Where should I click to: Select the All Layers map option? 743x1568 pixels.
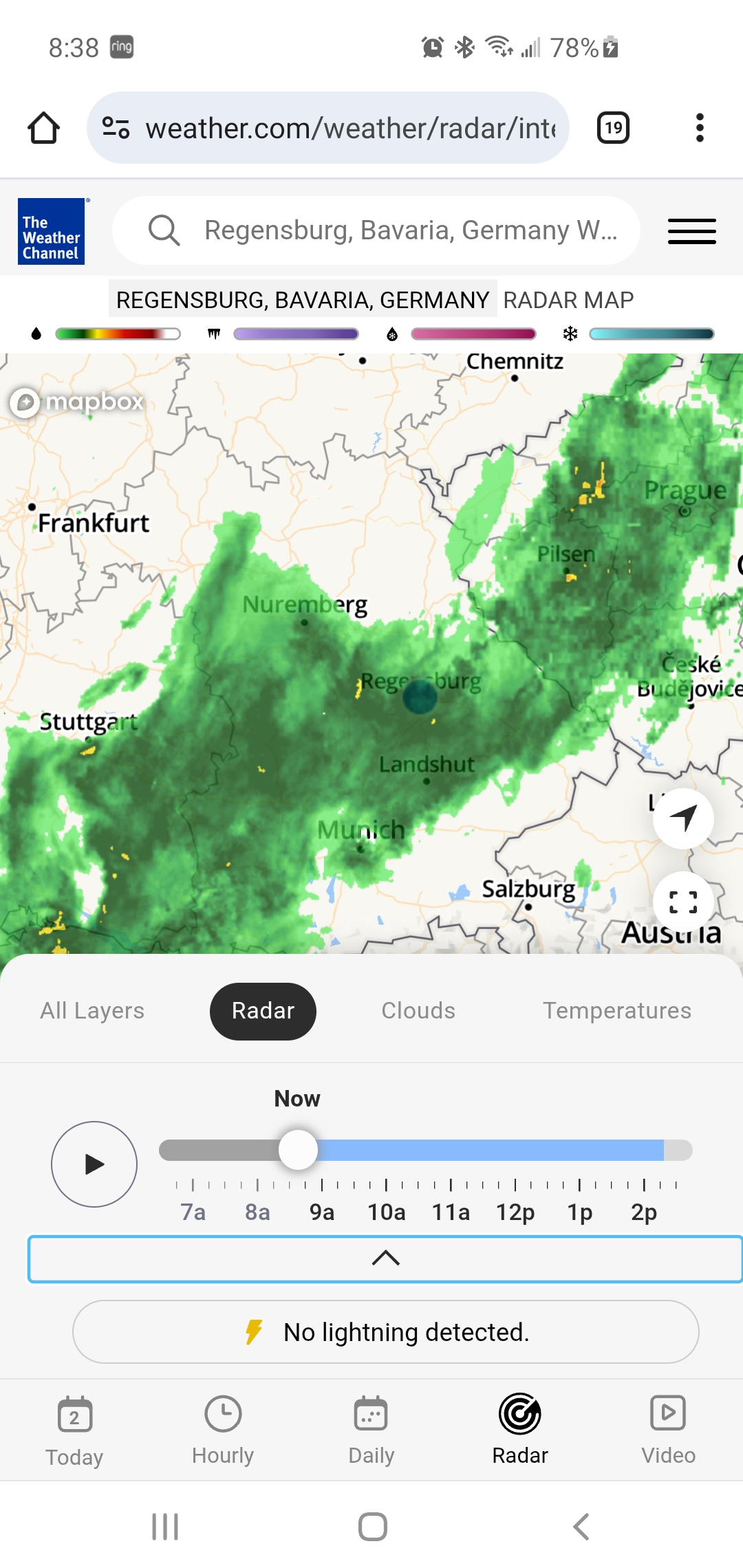(x=92, y=1011)
